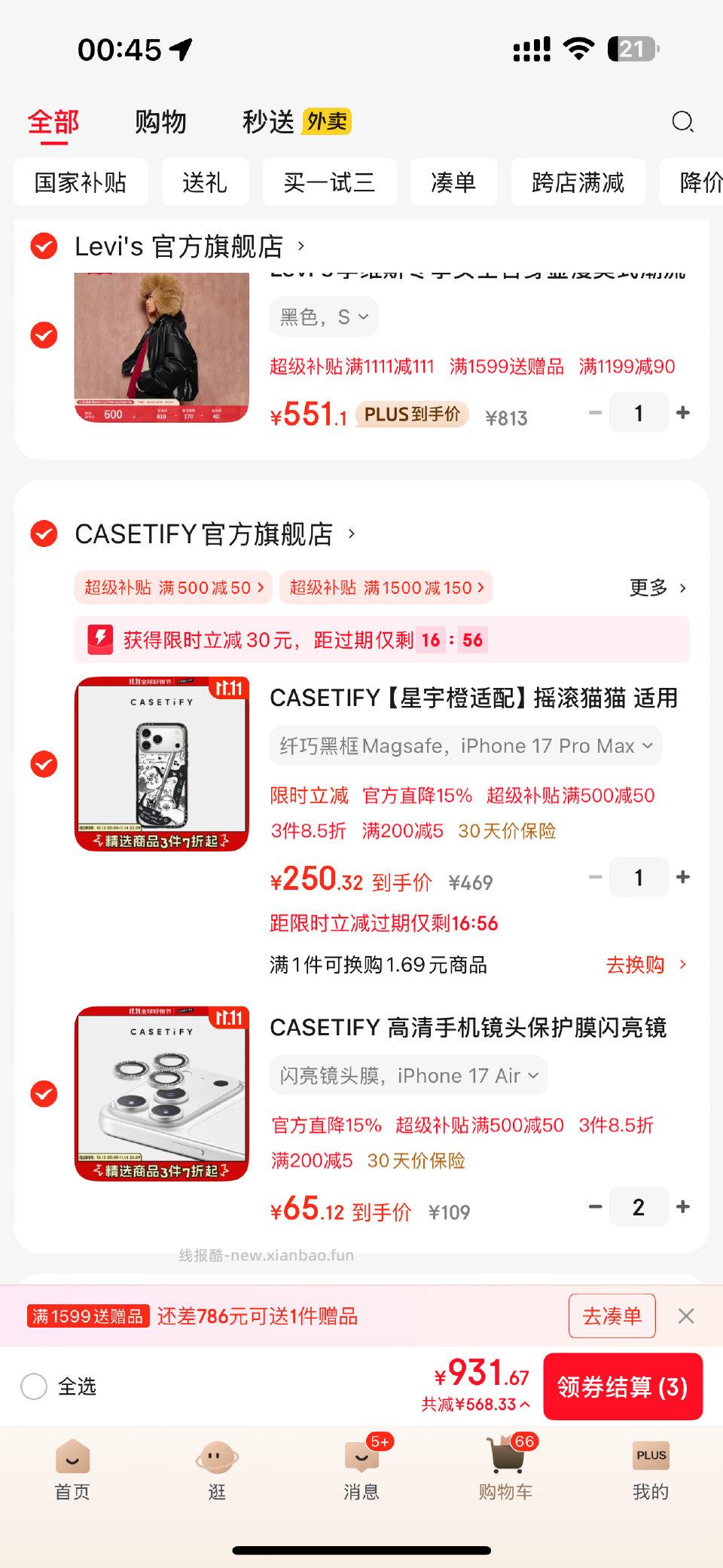Select the 国家补贴 filter chip
The height and width of the screenshot is (1568, 723).
click(81, 182)
